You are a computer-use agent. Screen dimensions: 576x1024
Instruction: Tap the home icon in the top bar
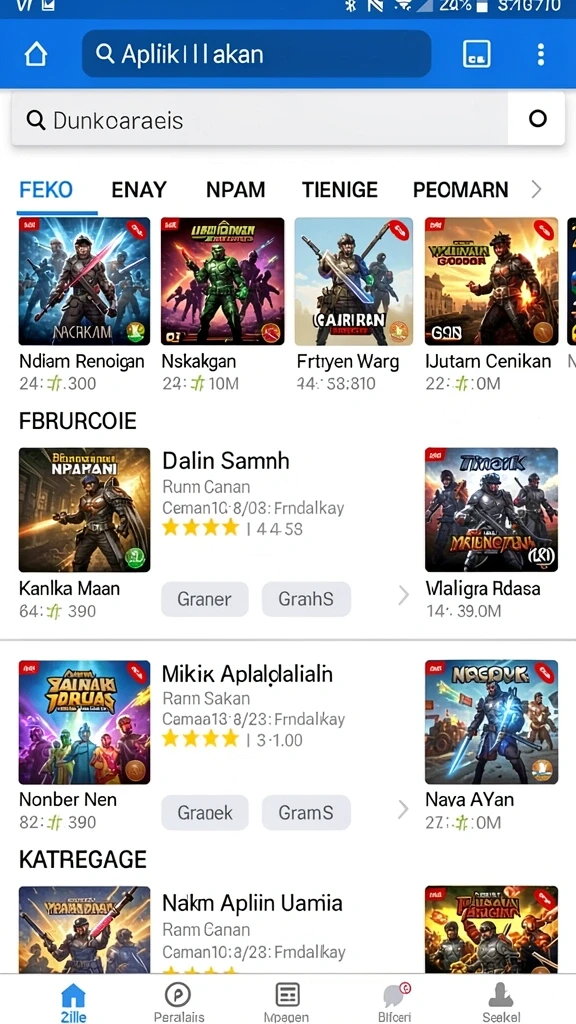pos(36,54)
